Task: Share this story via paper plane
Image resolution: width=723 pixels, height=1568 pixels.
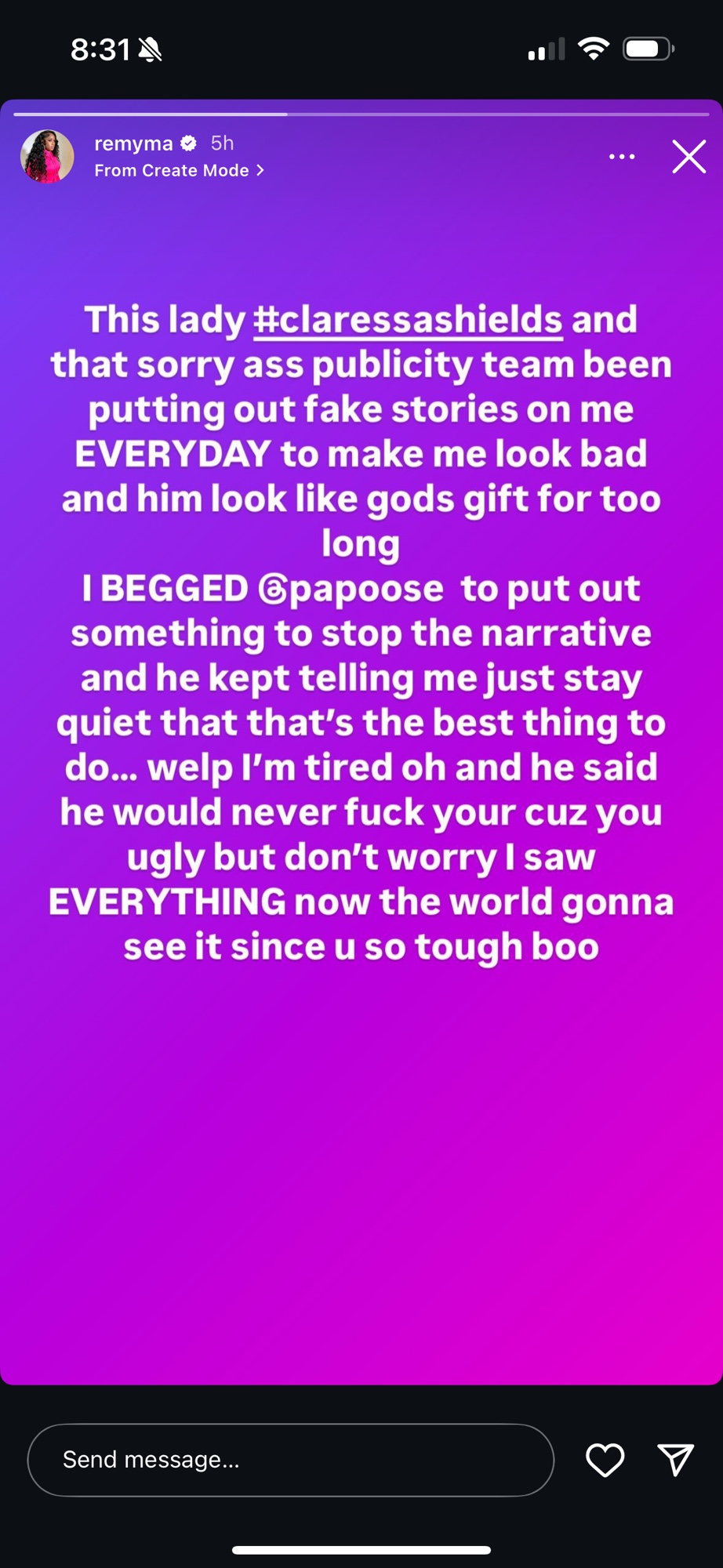Action: tap(674, 1460)
